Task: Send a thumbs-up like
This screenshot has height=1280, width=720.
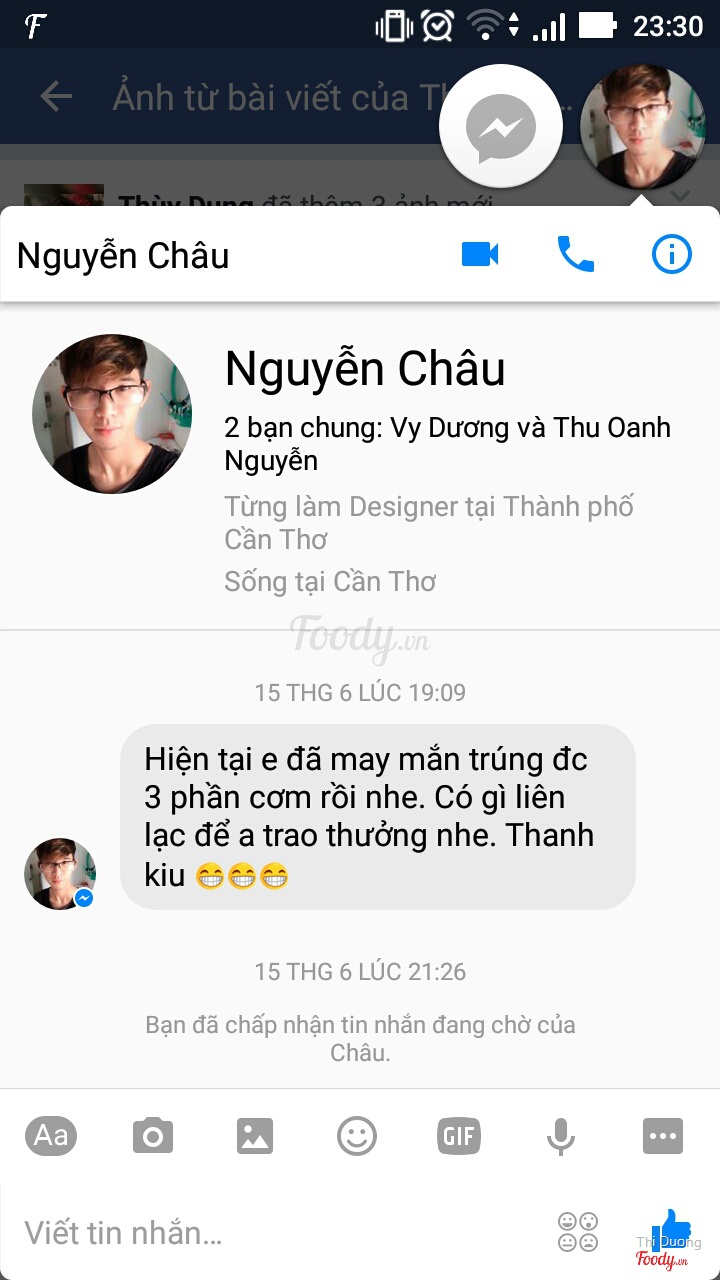Action: pyautogui.click(x=670, y=1230)
